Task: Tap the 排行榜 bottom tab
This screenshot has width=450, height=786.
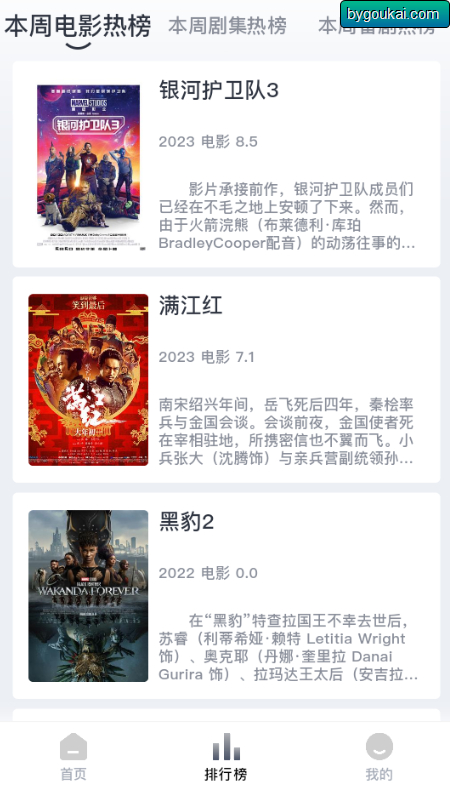Action: pyautogui.click(x=226, y=756)
